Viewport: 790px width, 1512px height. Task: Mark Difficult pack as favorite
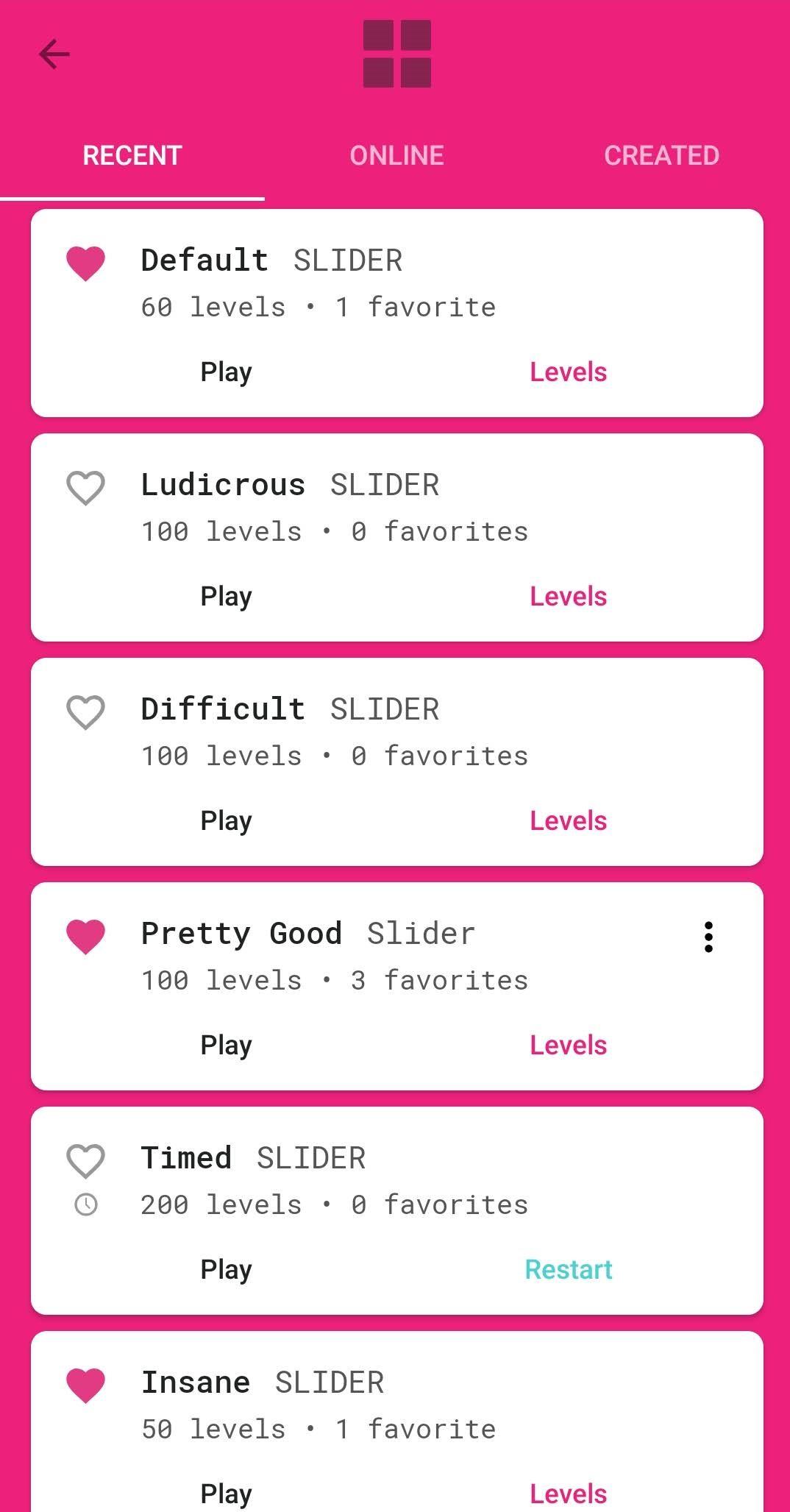86,711
